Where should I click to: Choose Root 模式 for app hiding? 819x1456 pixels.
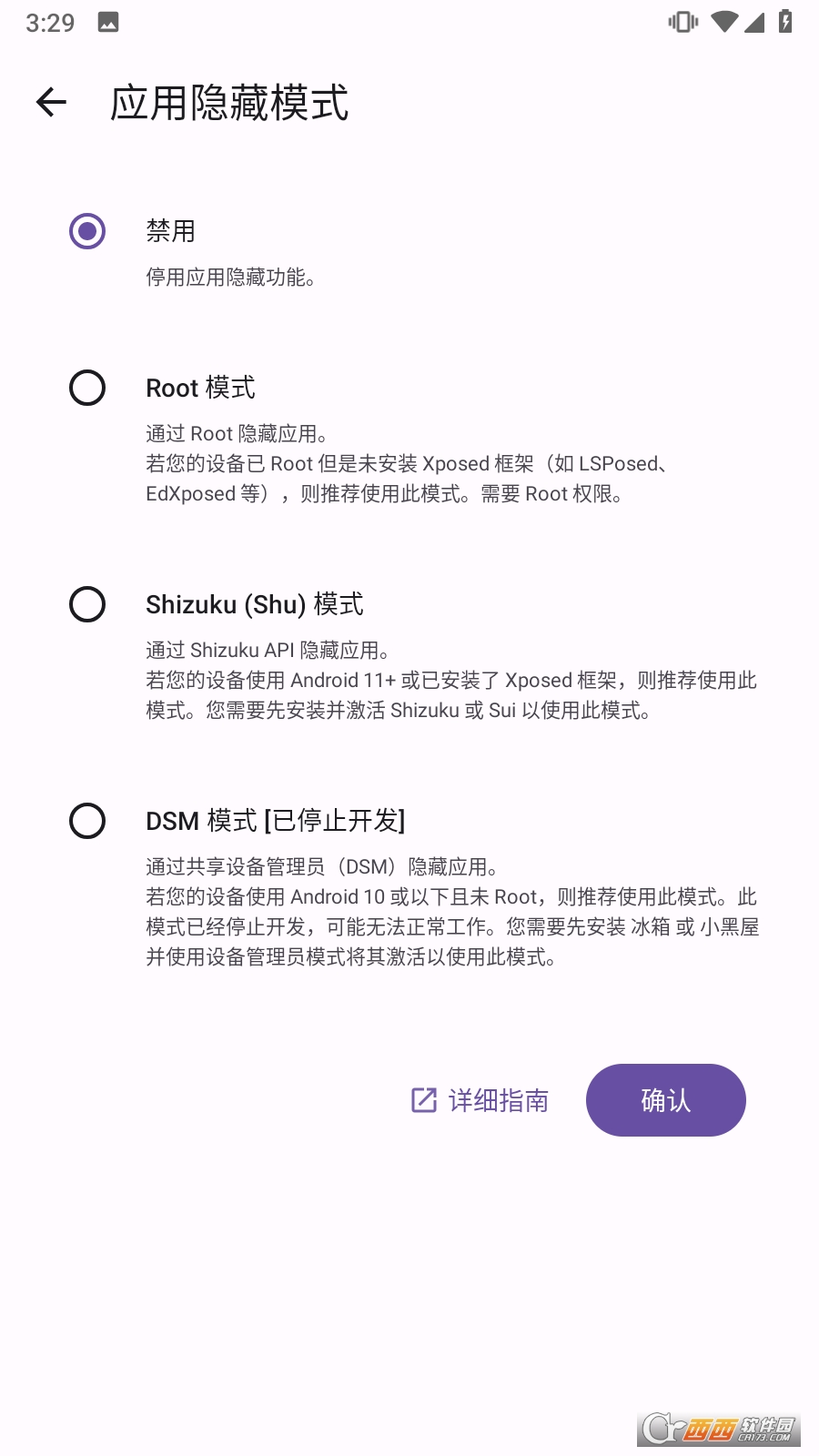(87, 388)
